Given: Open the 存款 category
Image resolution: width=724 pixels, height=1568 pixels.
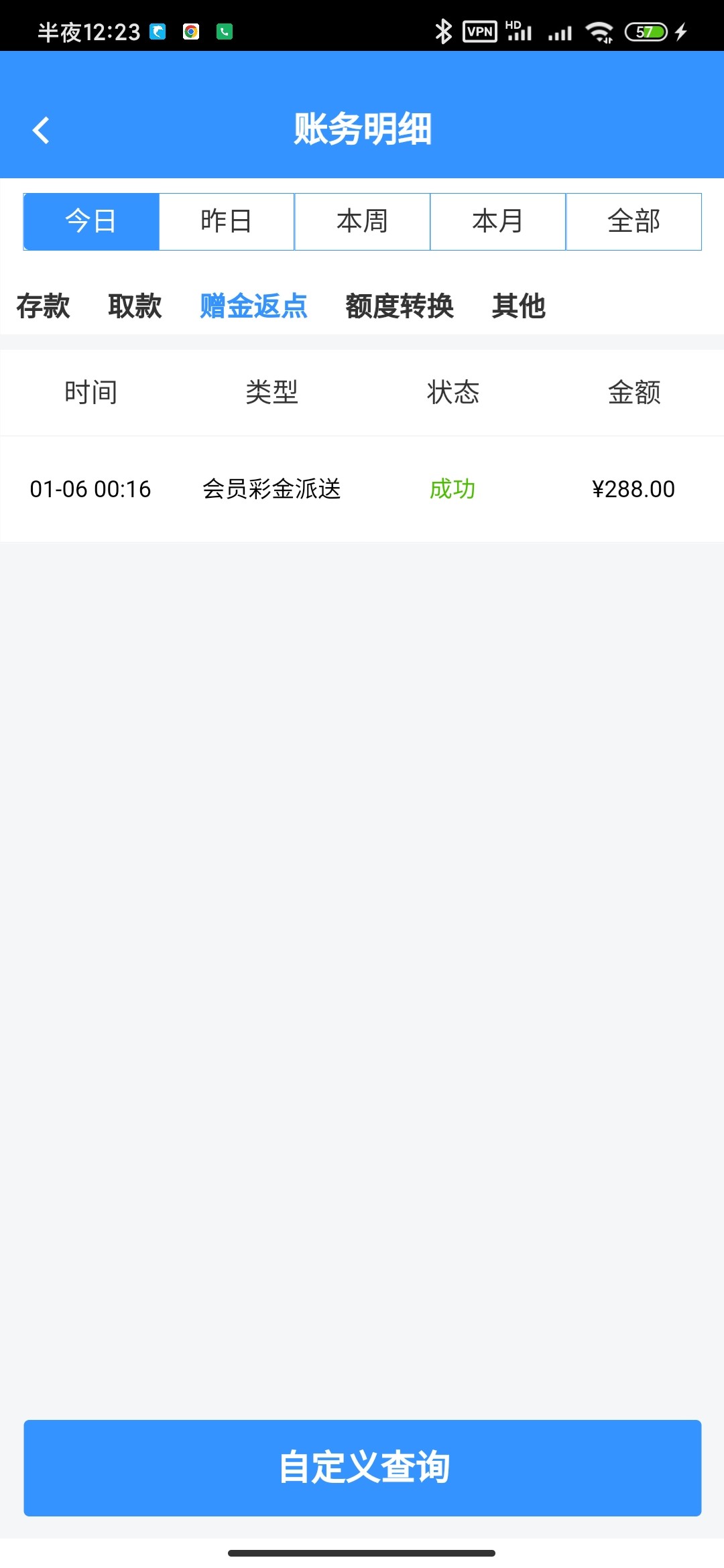Looking at the screenshot, I should [43, 306].
